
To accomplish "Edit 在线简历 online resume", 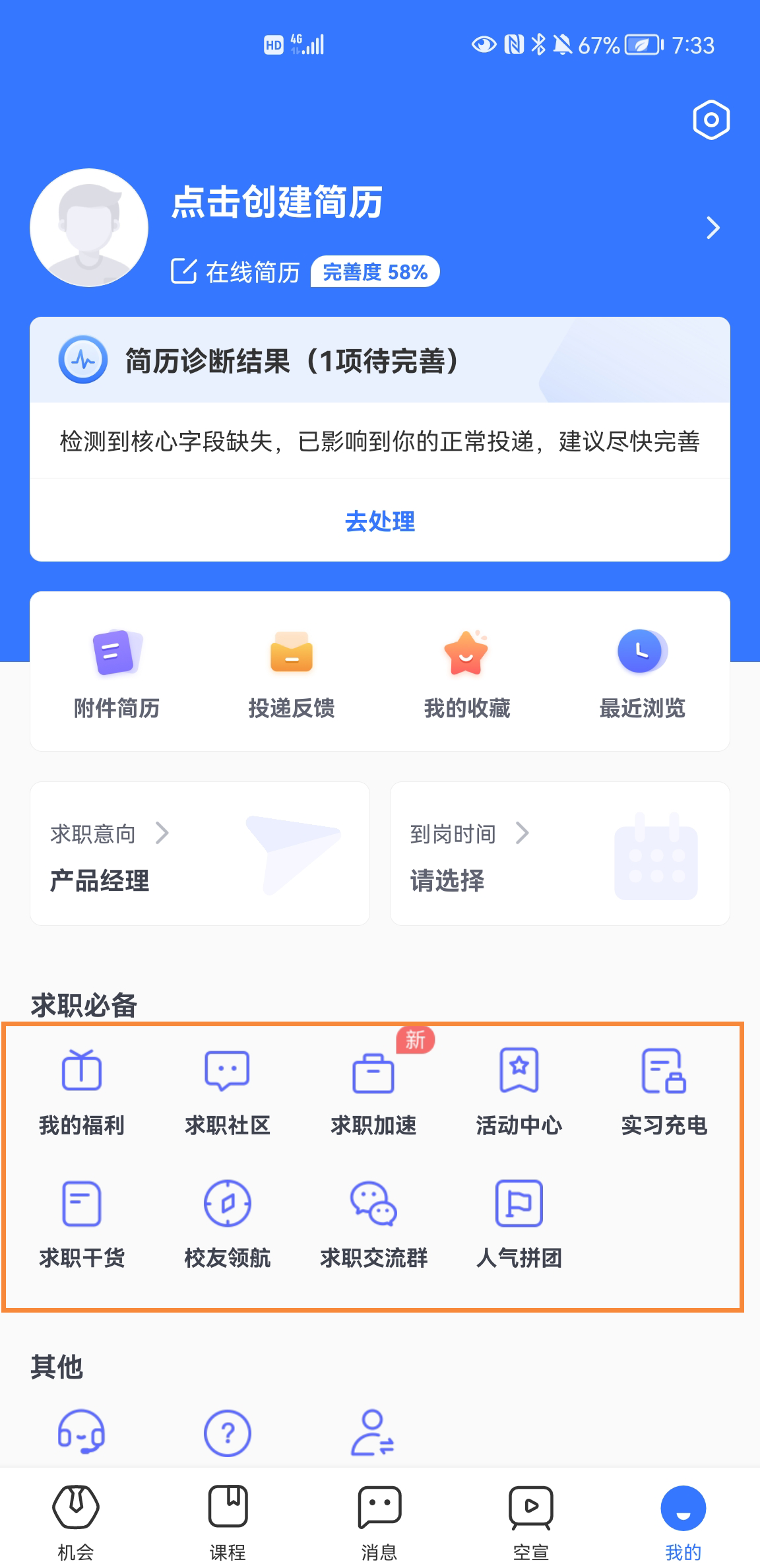I will pos(234,271).
